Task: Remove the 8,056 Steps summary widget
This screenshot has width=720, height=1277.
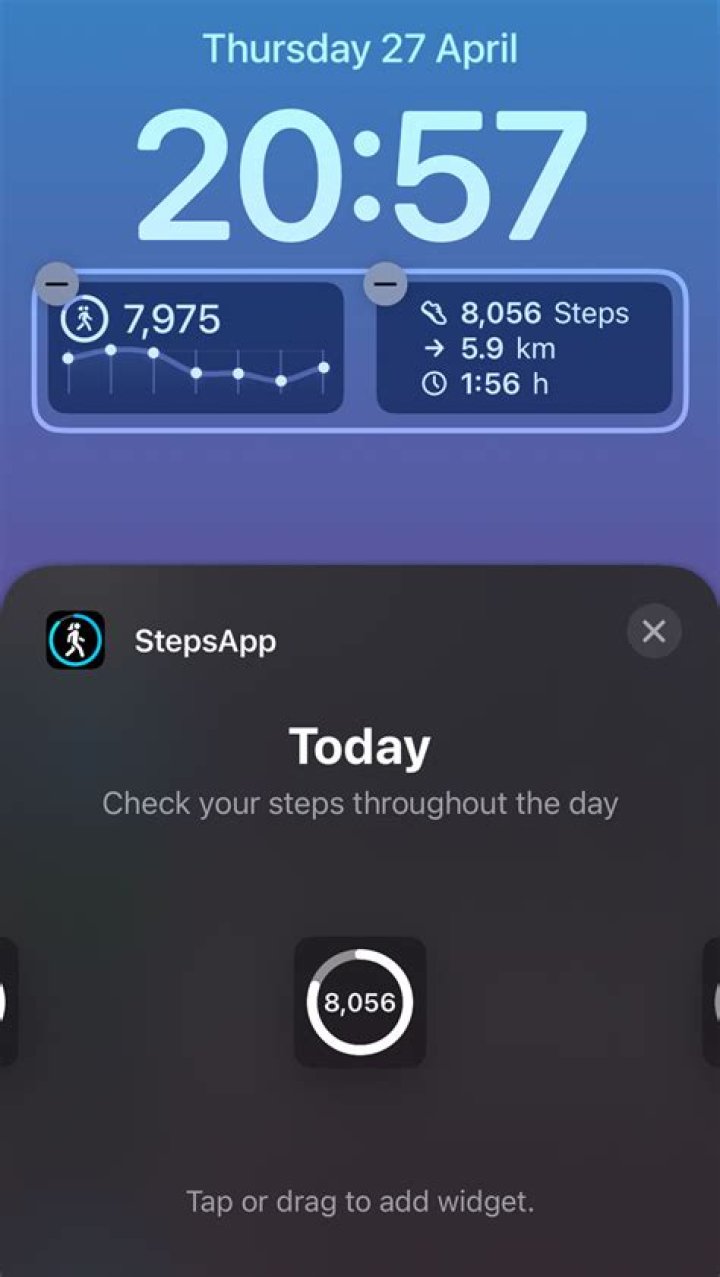Action: [385, 285]
